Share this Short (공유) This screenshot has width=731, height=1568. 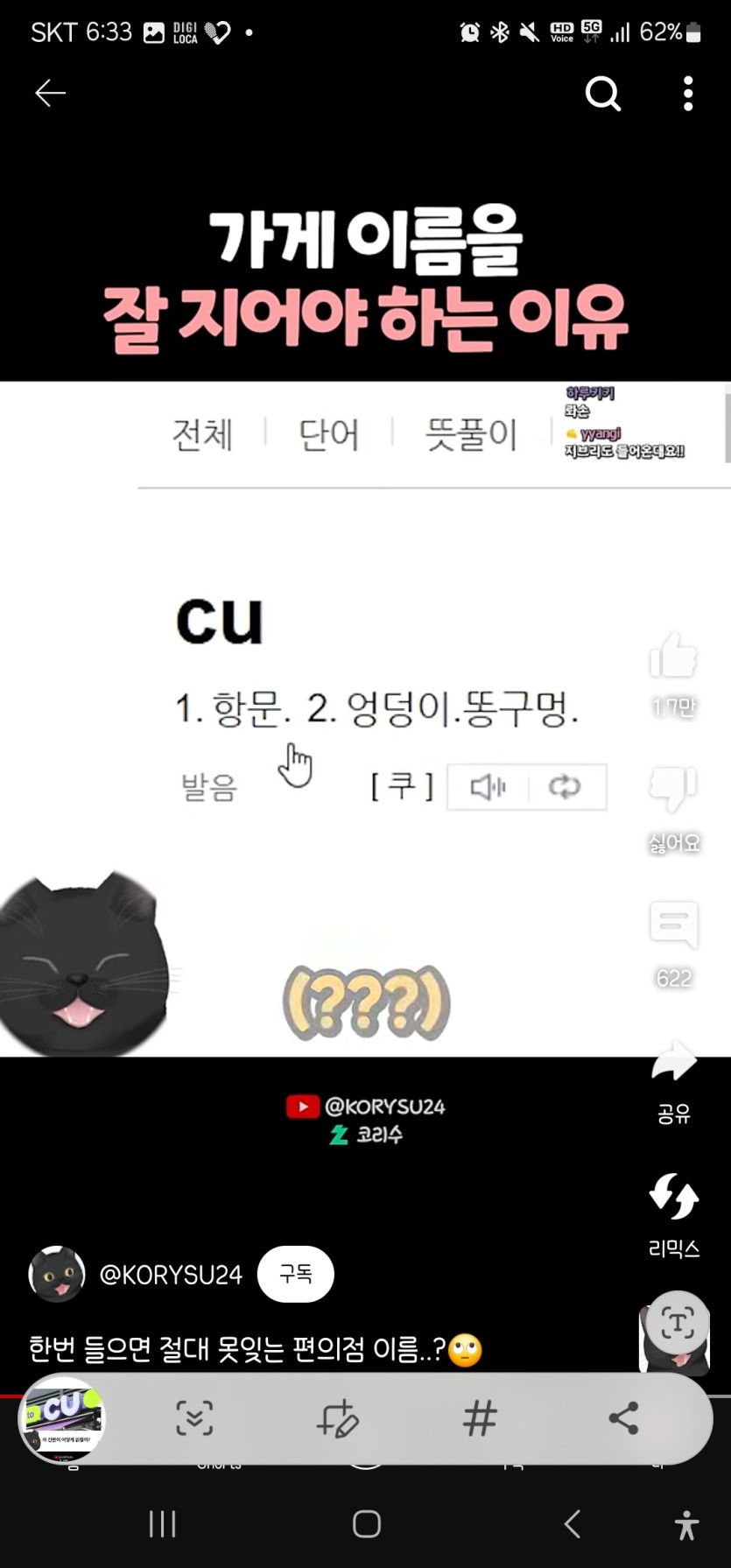(x=672, y=1063)
